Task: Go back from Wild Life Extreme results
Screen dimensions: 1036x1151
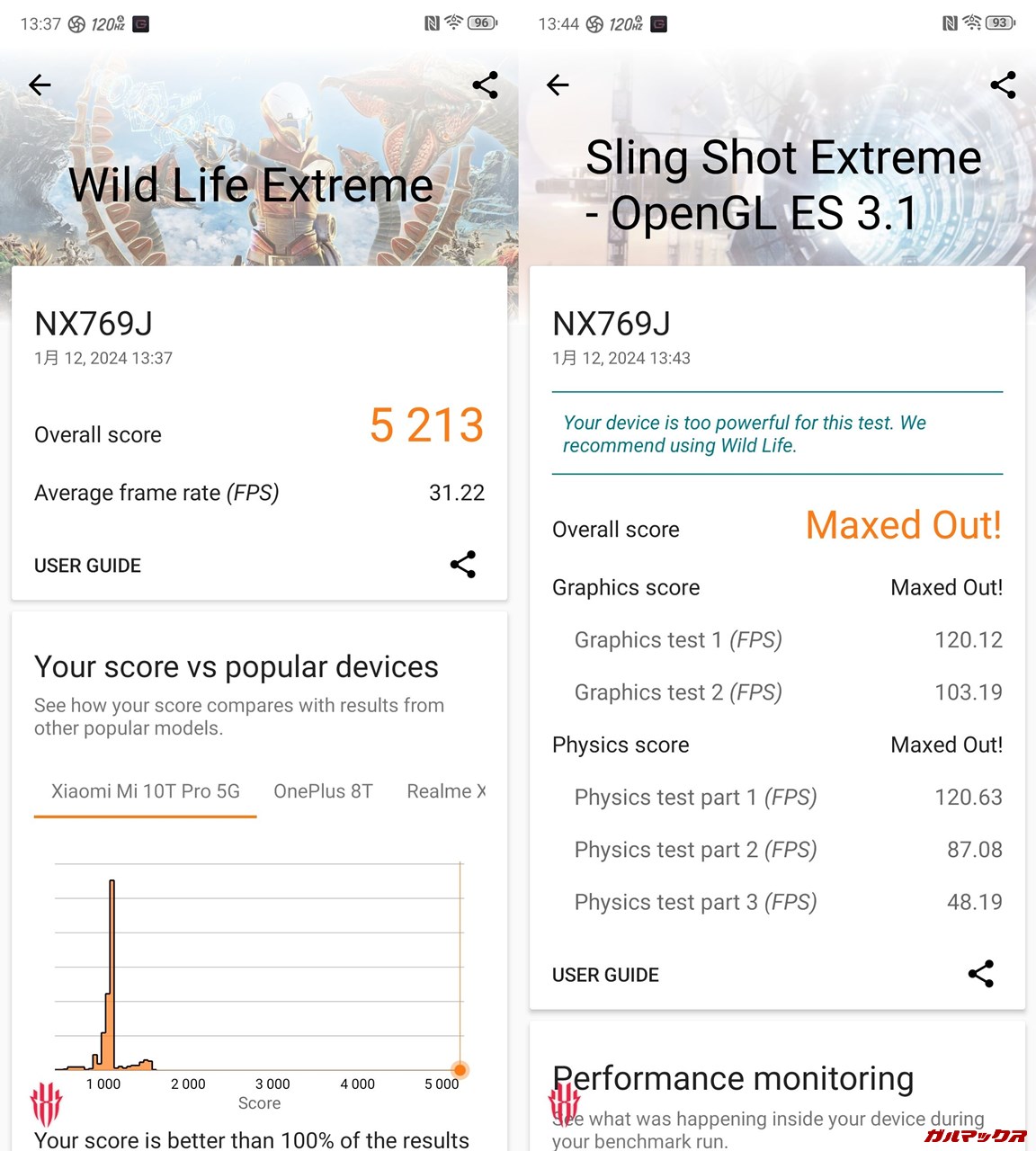Action: (40, 85)
